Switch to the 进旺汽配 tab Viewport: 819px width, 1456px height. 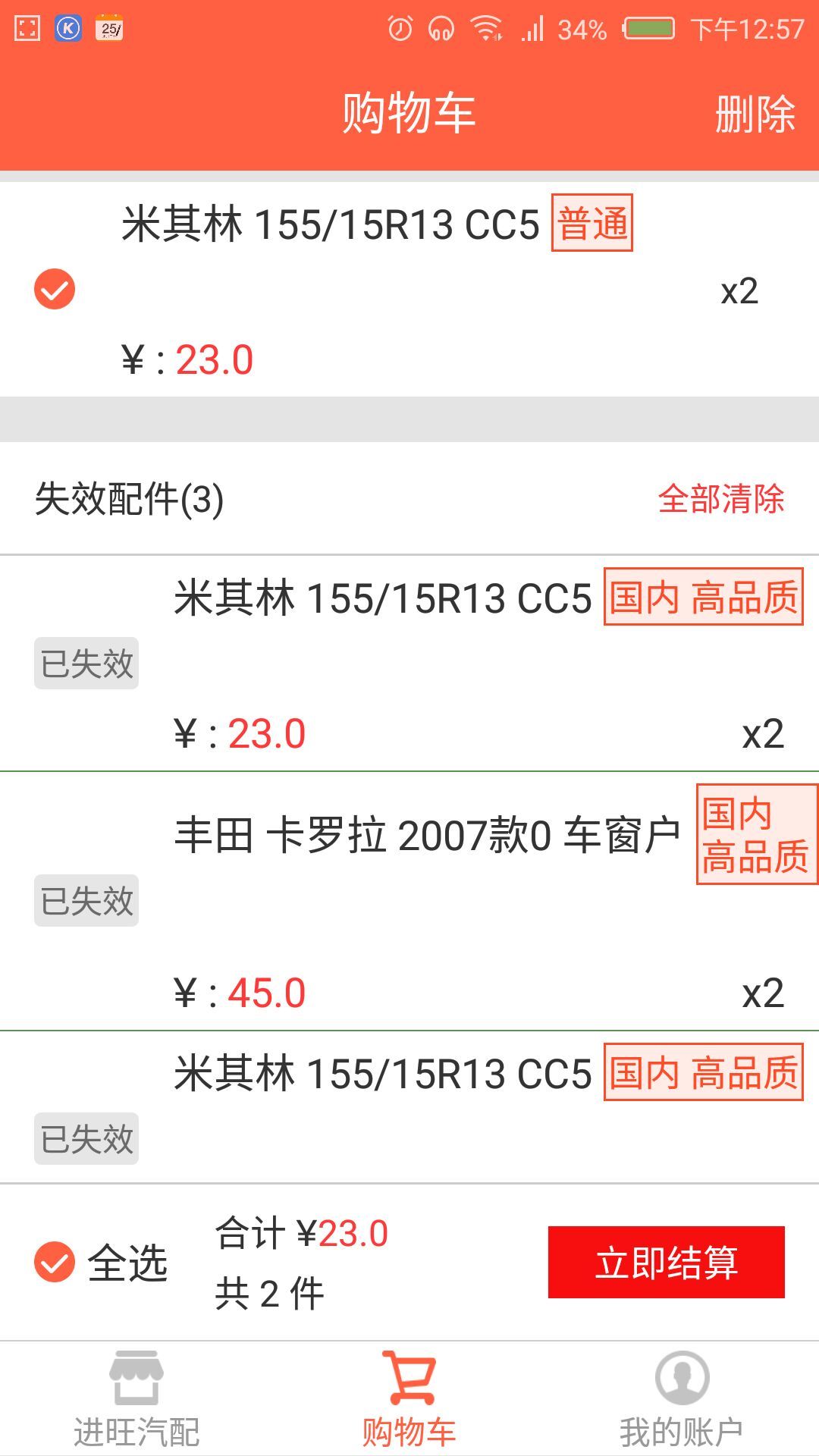[136, 1399]
